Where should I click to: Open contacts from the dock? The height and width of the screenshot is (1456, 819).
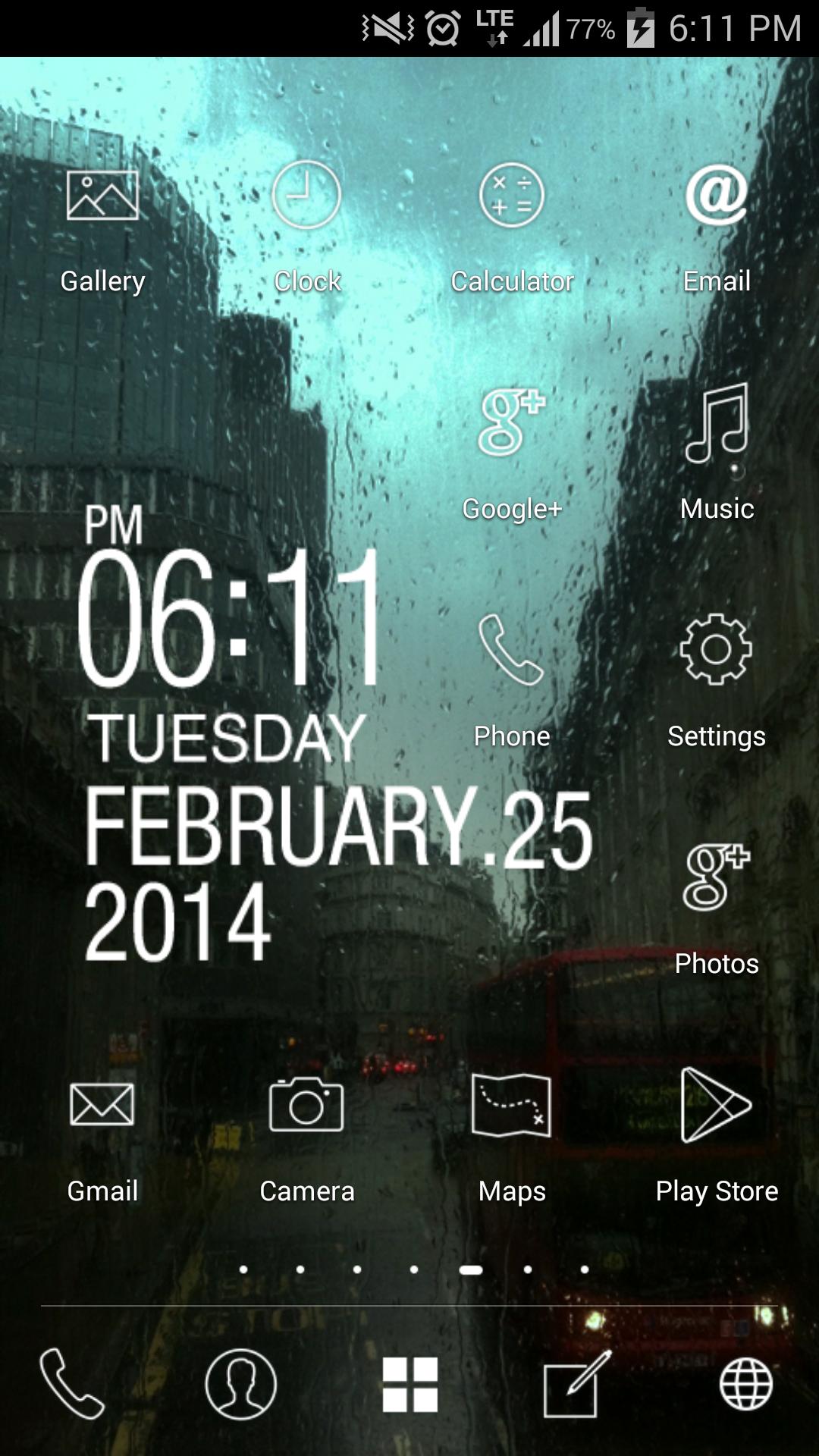pos(241,1384)
